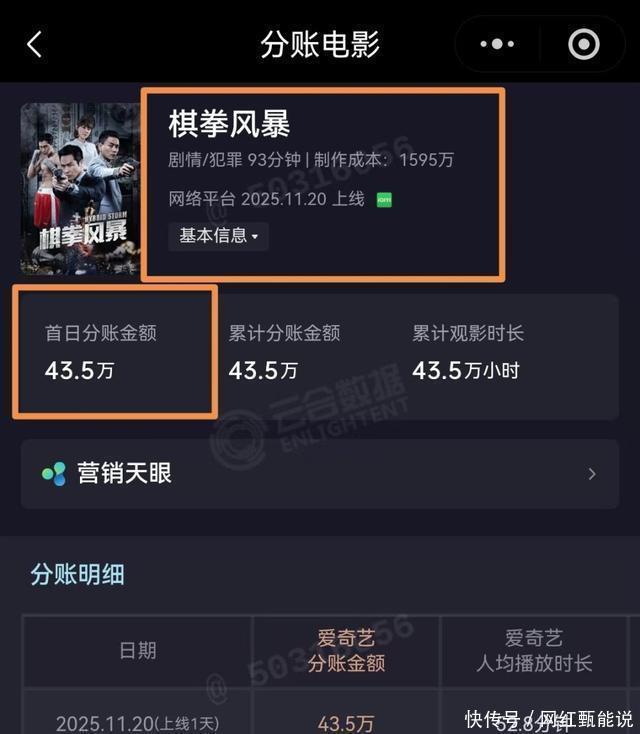The height and width of the screenshot is (734, 640).
Task: Open the 棋拳风暴 movie poster
Action: point(80,188)
